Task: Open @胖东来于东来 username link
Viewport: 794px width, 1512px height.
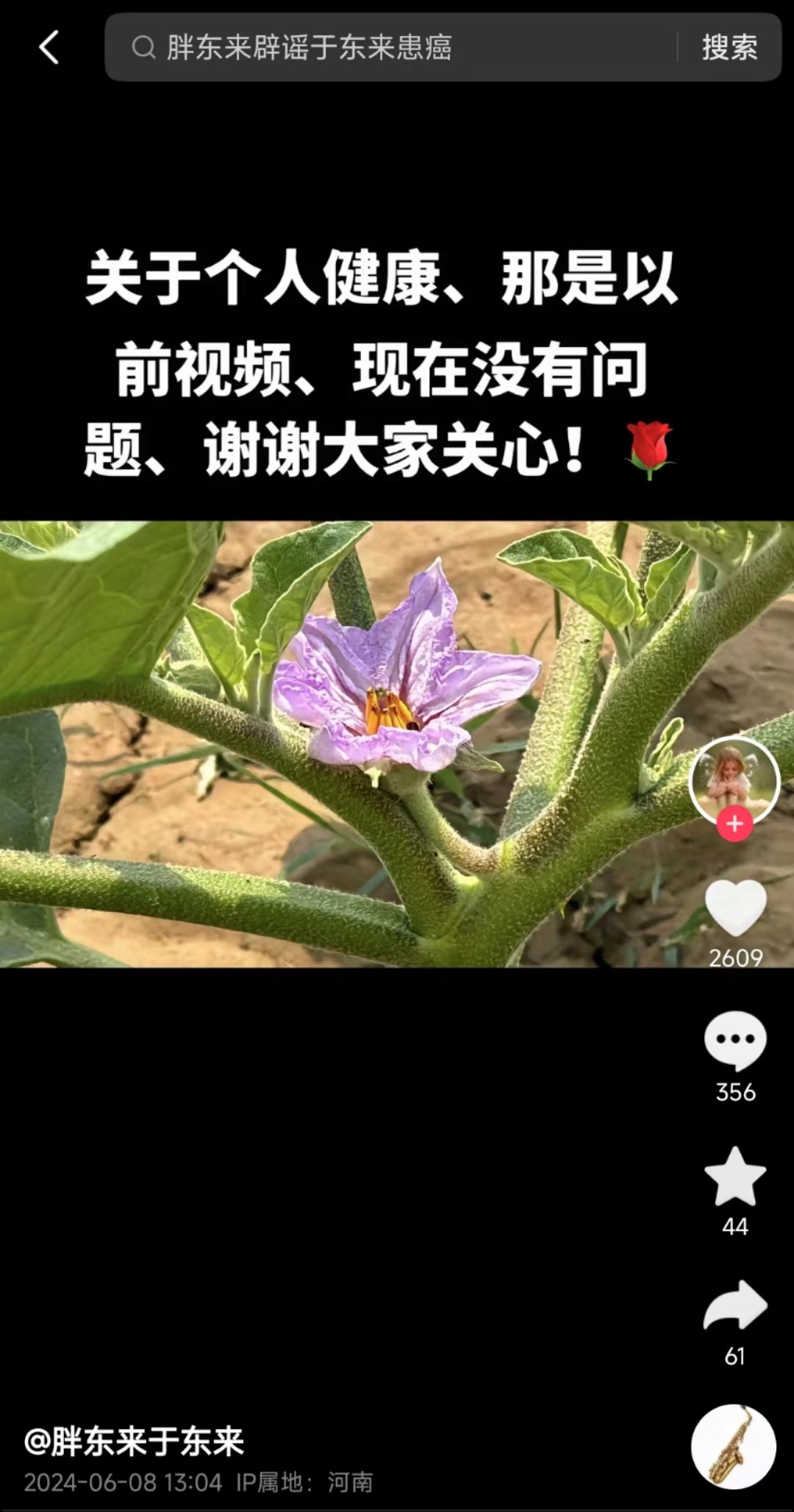Action: pos(134,1441)
